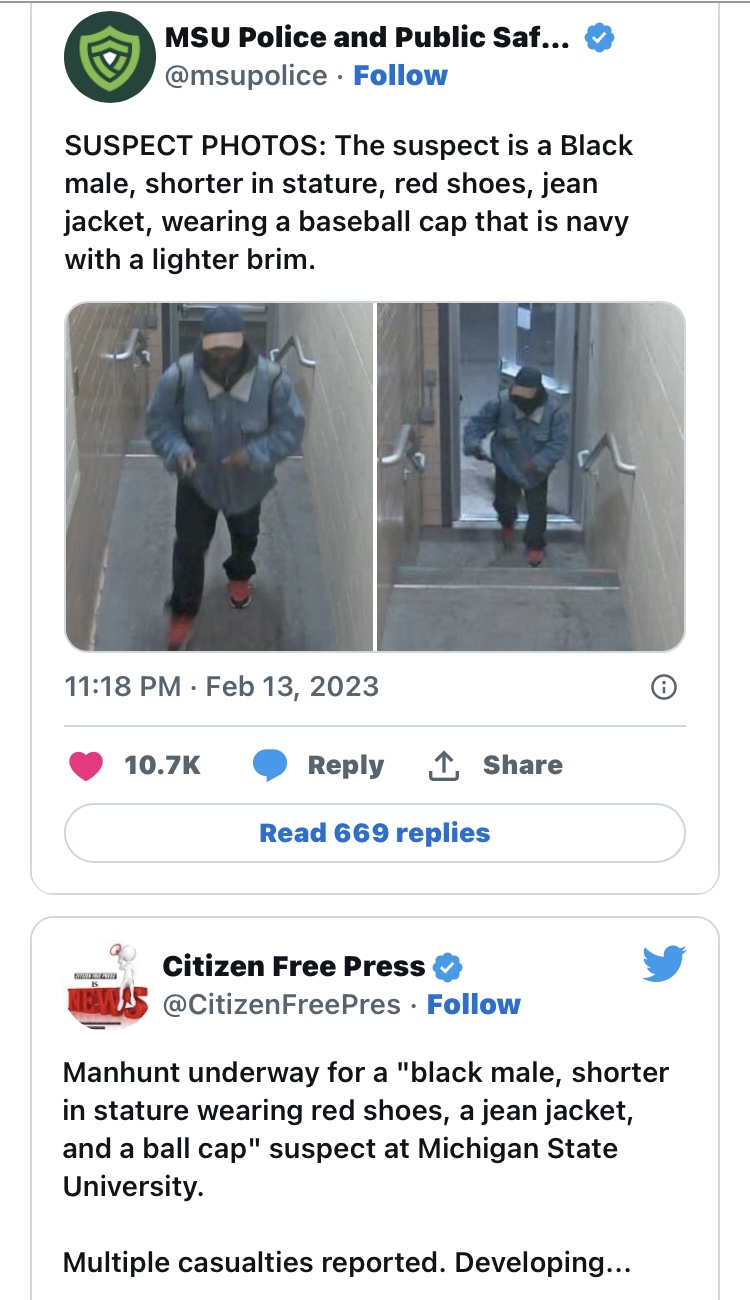This screenshot has width=750, height=1300.
Task: Reply to the MSU Police tweet
Action: point(318,766)
